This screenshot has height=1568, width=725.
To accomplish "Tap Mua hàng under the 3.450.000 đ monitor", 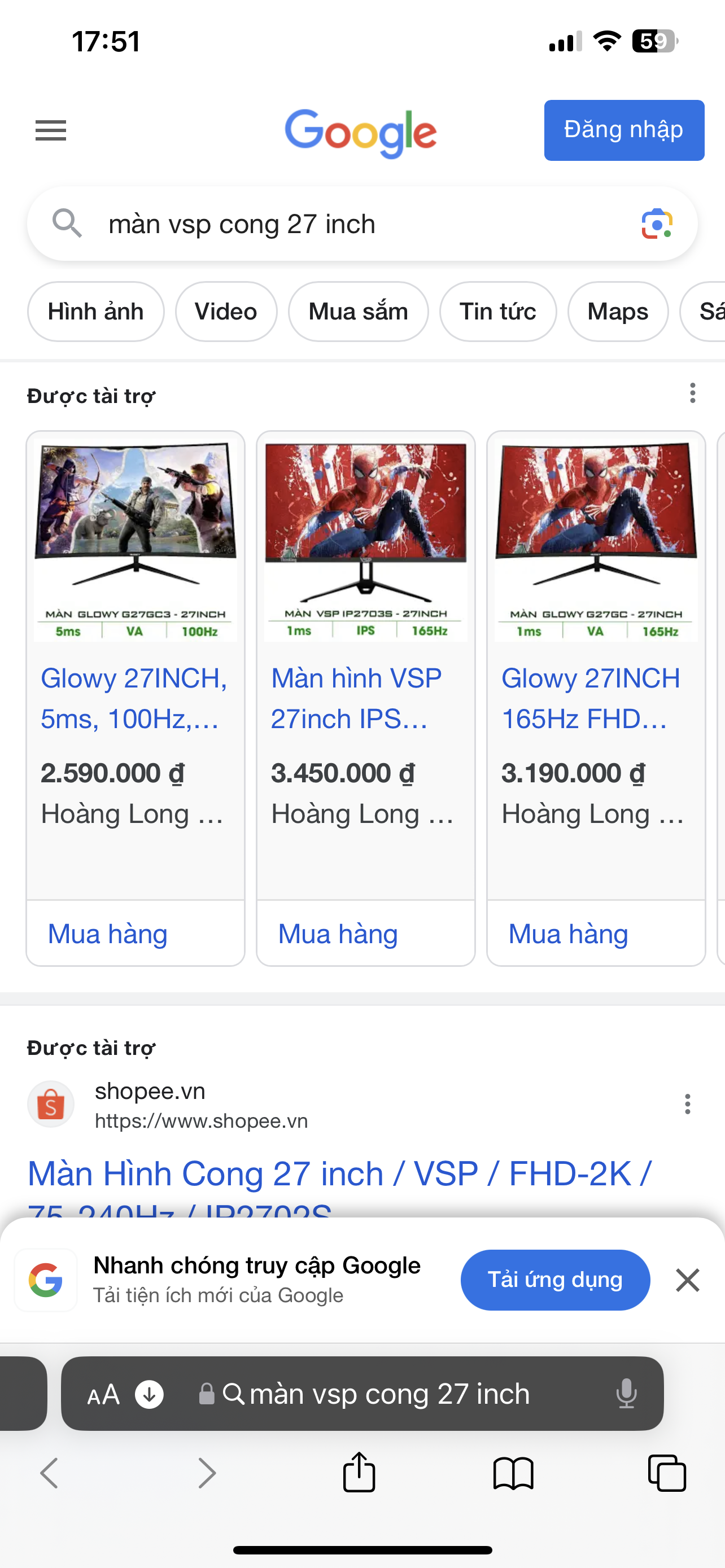I will [x=338, y=934].
